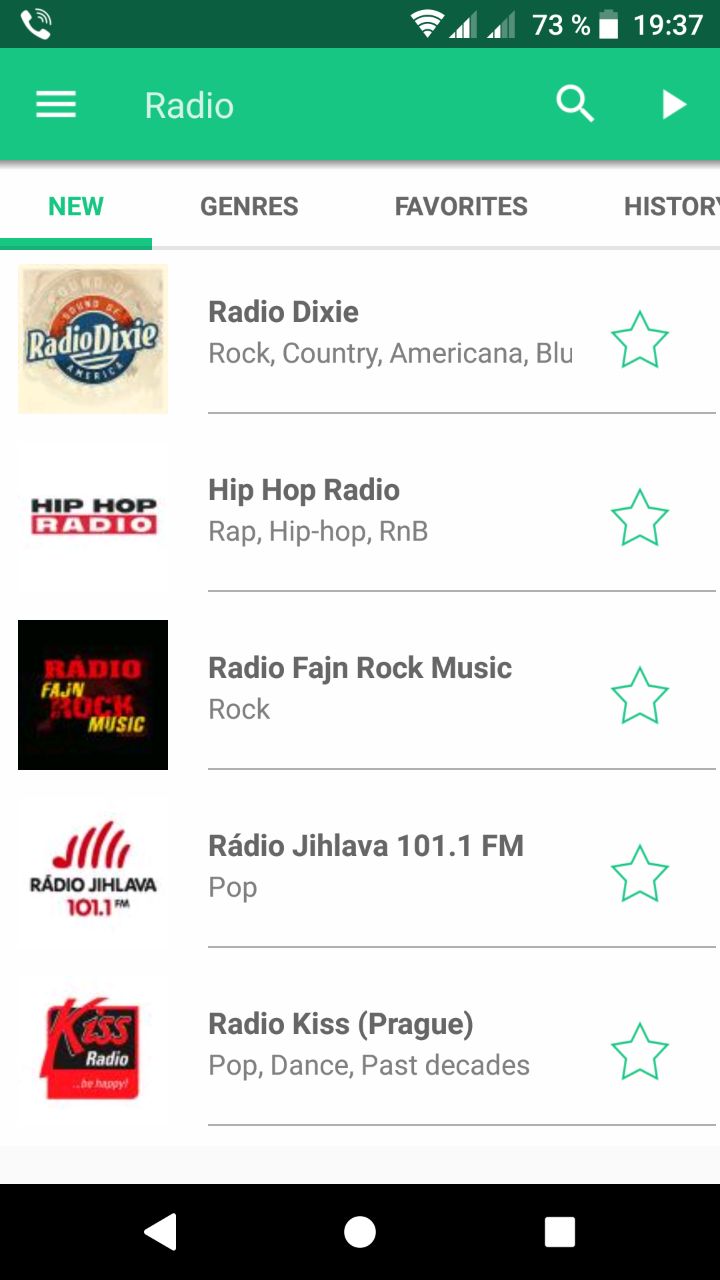
Task: Go back using the system back button
Action: pos(161,1232)
